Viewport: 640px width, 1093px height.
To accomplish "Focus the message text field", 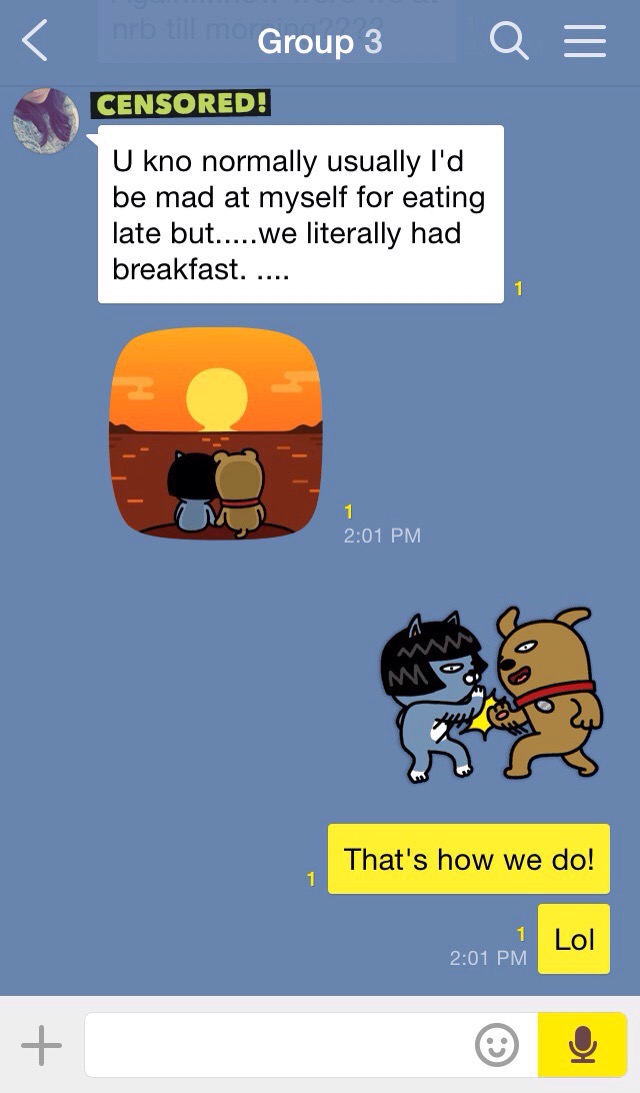I will coord(275,1046).
